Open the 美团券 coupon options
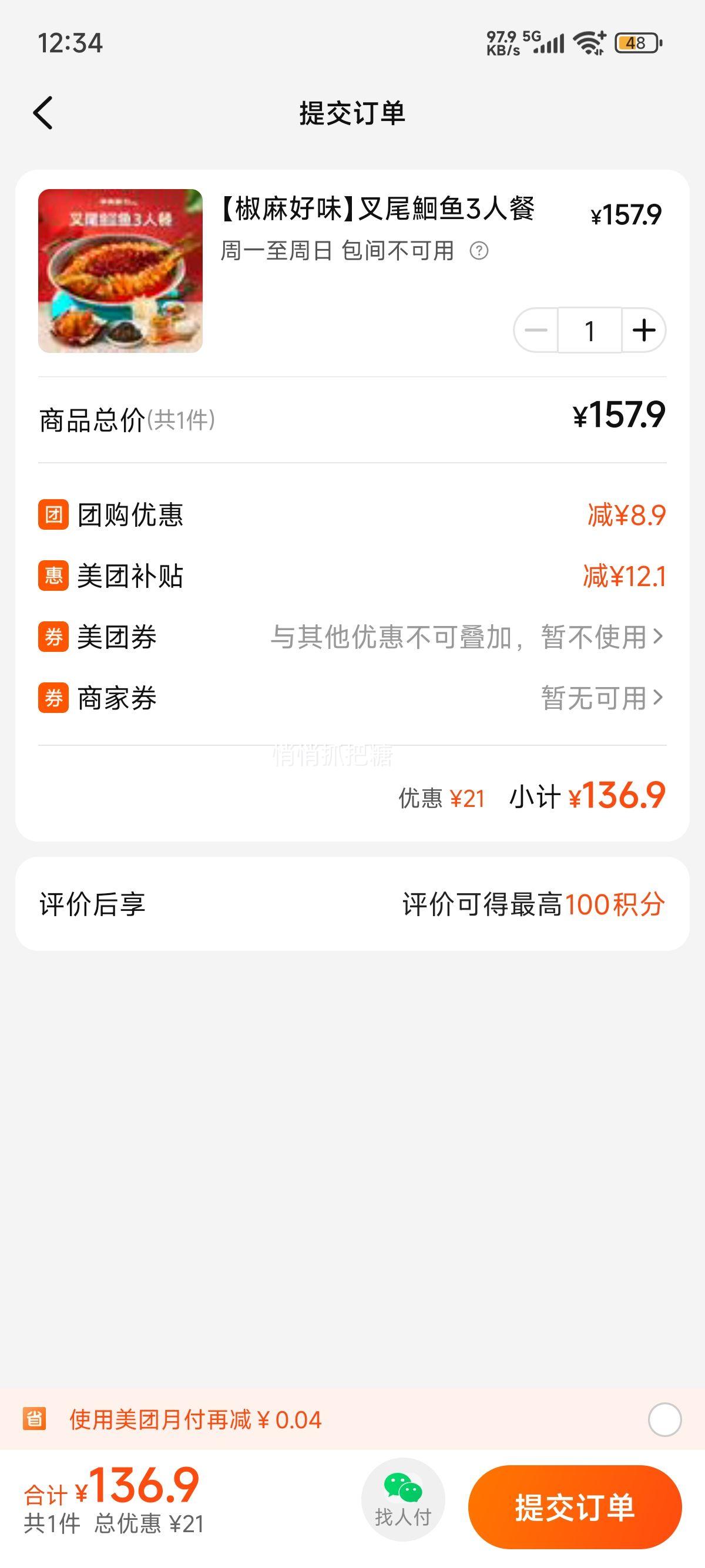This screenshot has height=1568, width=705. [466, 637]
